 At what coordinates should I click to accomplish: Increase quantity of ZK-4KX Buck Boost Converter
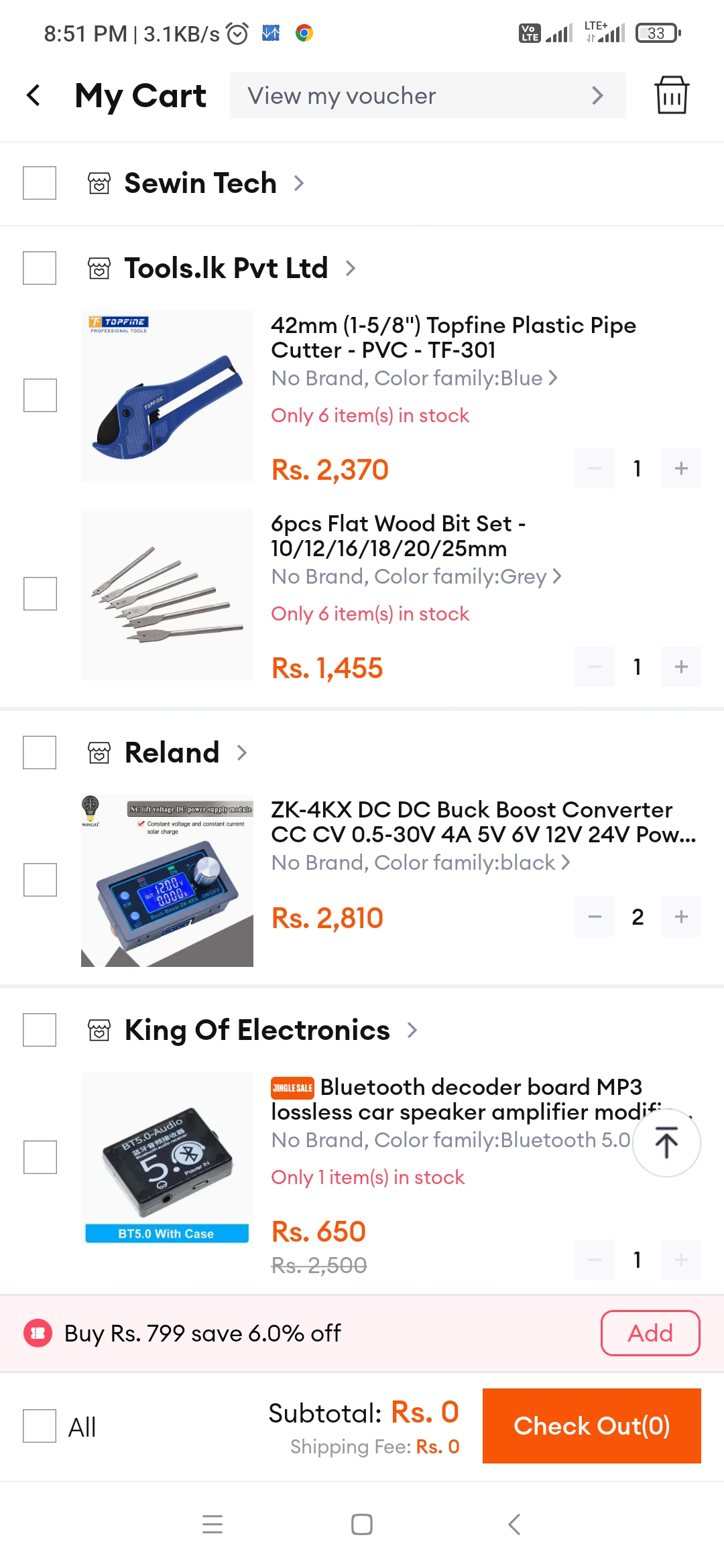click(x=681, y=917)
